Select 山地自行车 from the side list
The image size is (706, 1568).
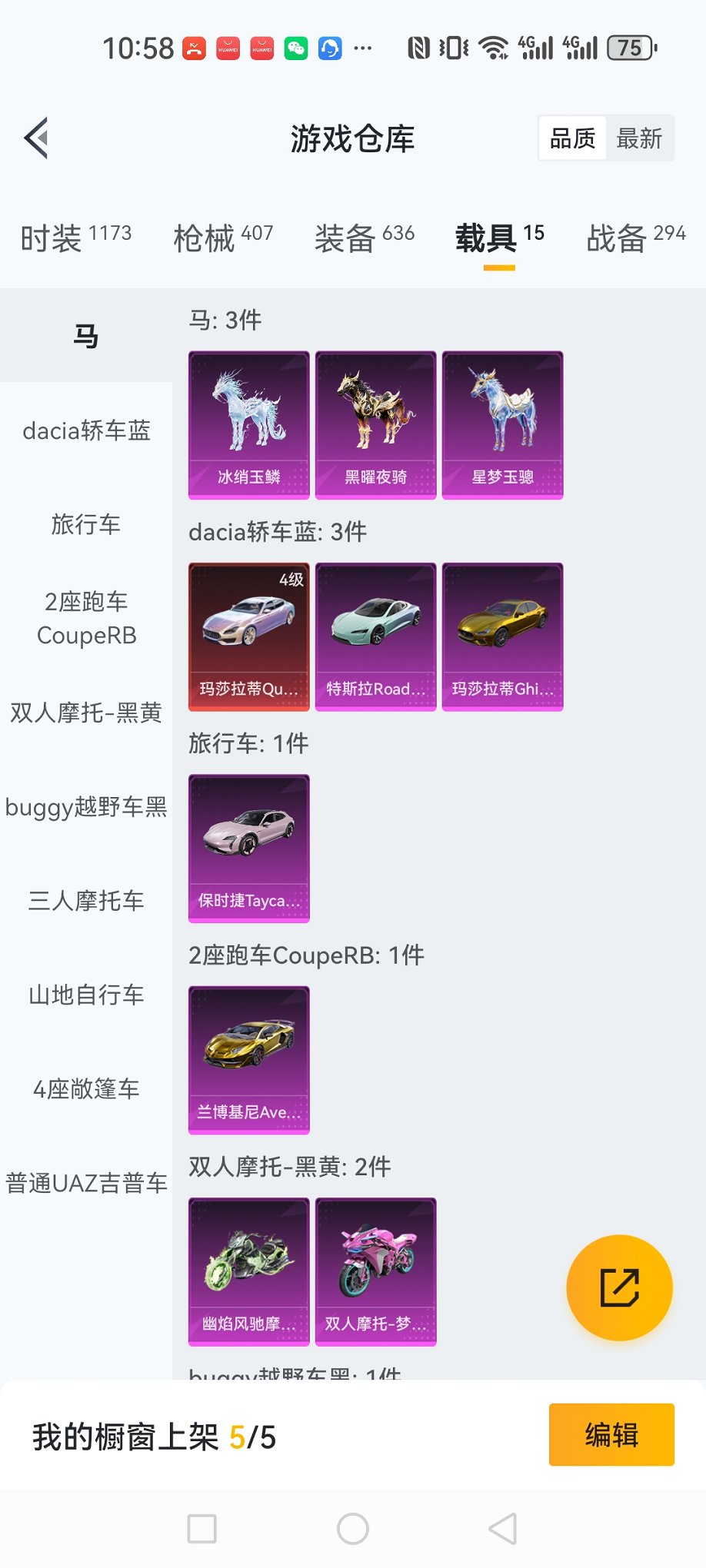tap(86, 995)
